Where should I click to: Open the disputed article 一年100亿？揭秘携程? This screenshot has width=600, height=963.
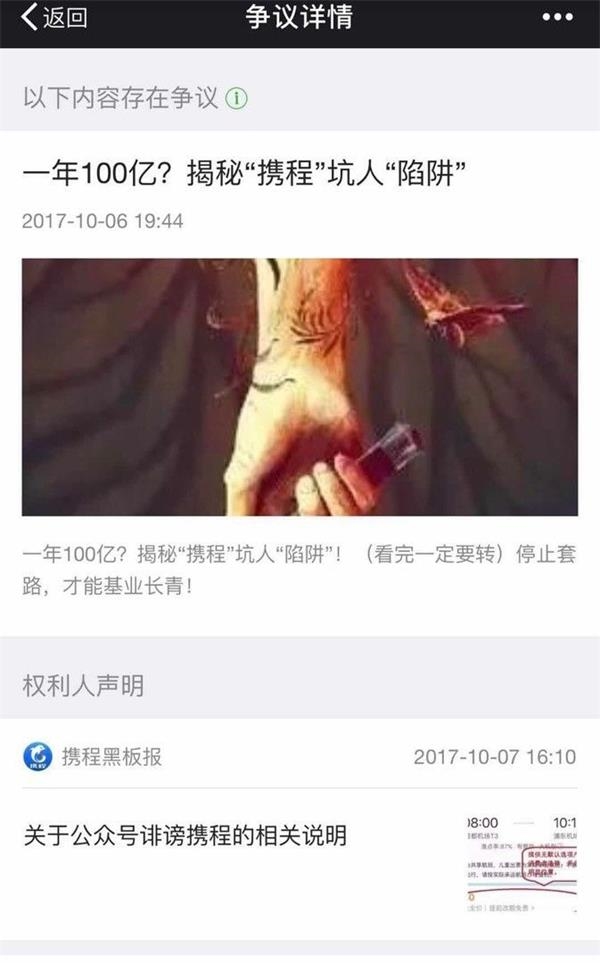(246, 175)
